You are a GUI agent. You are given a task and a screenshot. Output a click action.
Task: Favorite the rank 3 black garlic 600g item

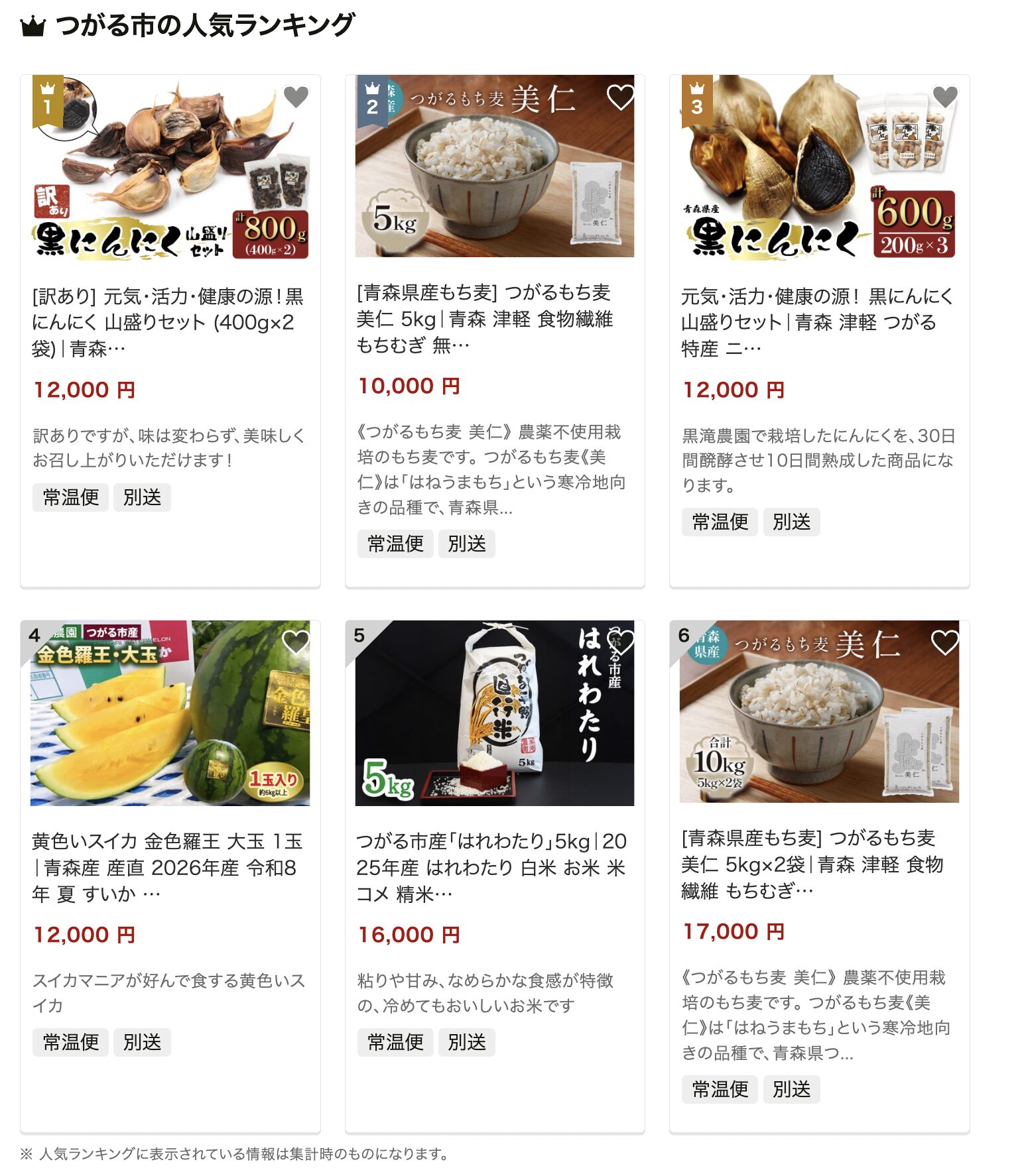(945, 97)
